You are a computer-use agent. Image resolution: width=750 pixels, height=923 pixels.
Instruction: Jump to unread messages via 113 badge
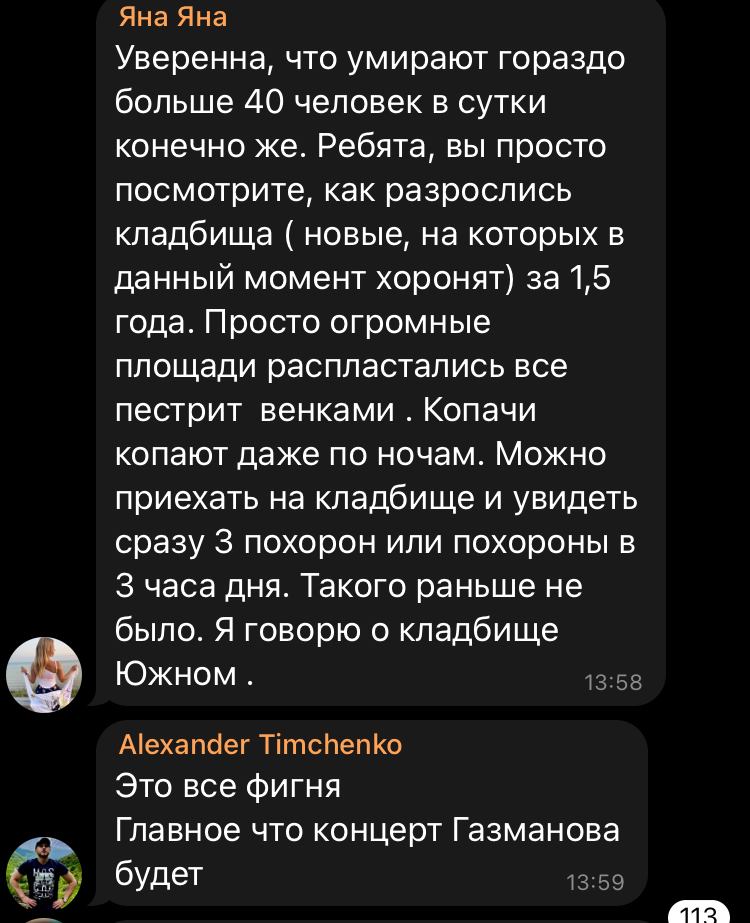pyautogui.click(x=697, y=912)
